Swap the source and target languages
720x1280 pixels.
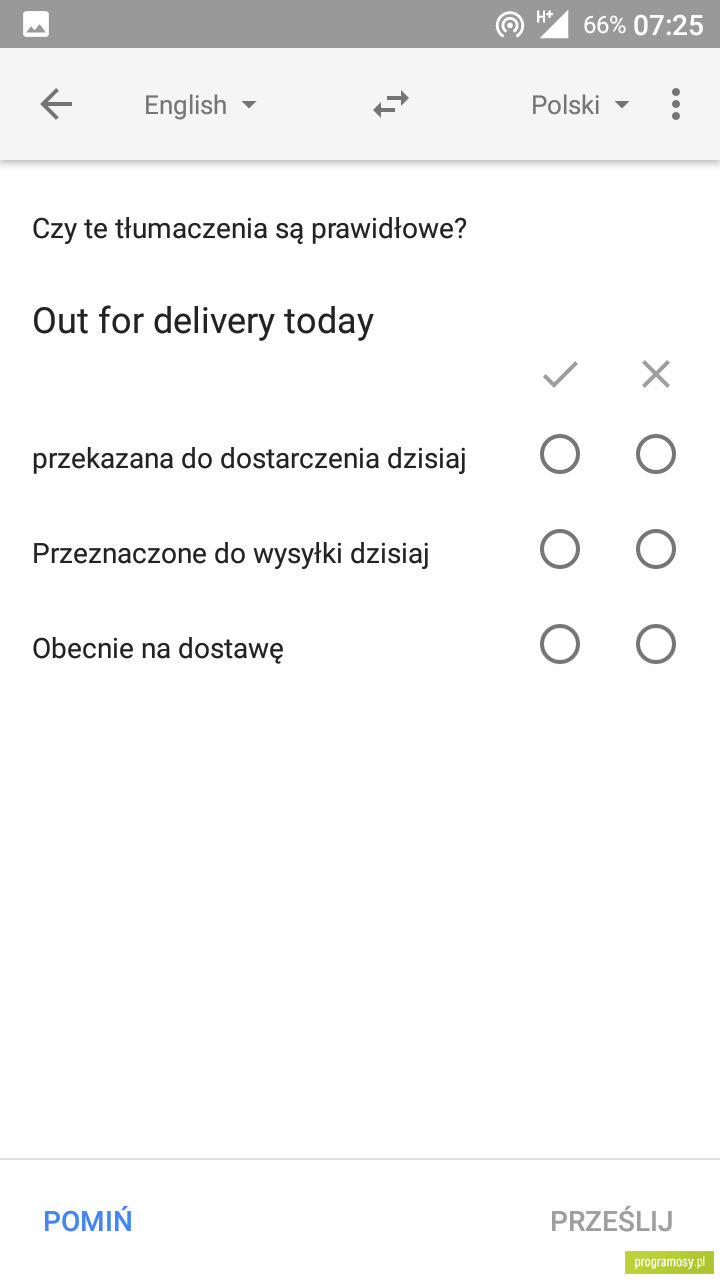click(x=391, y=104)
